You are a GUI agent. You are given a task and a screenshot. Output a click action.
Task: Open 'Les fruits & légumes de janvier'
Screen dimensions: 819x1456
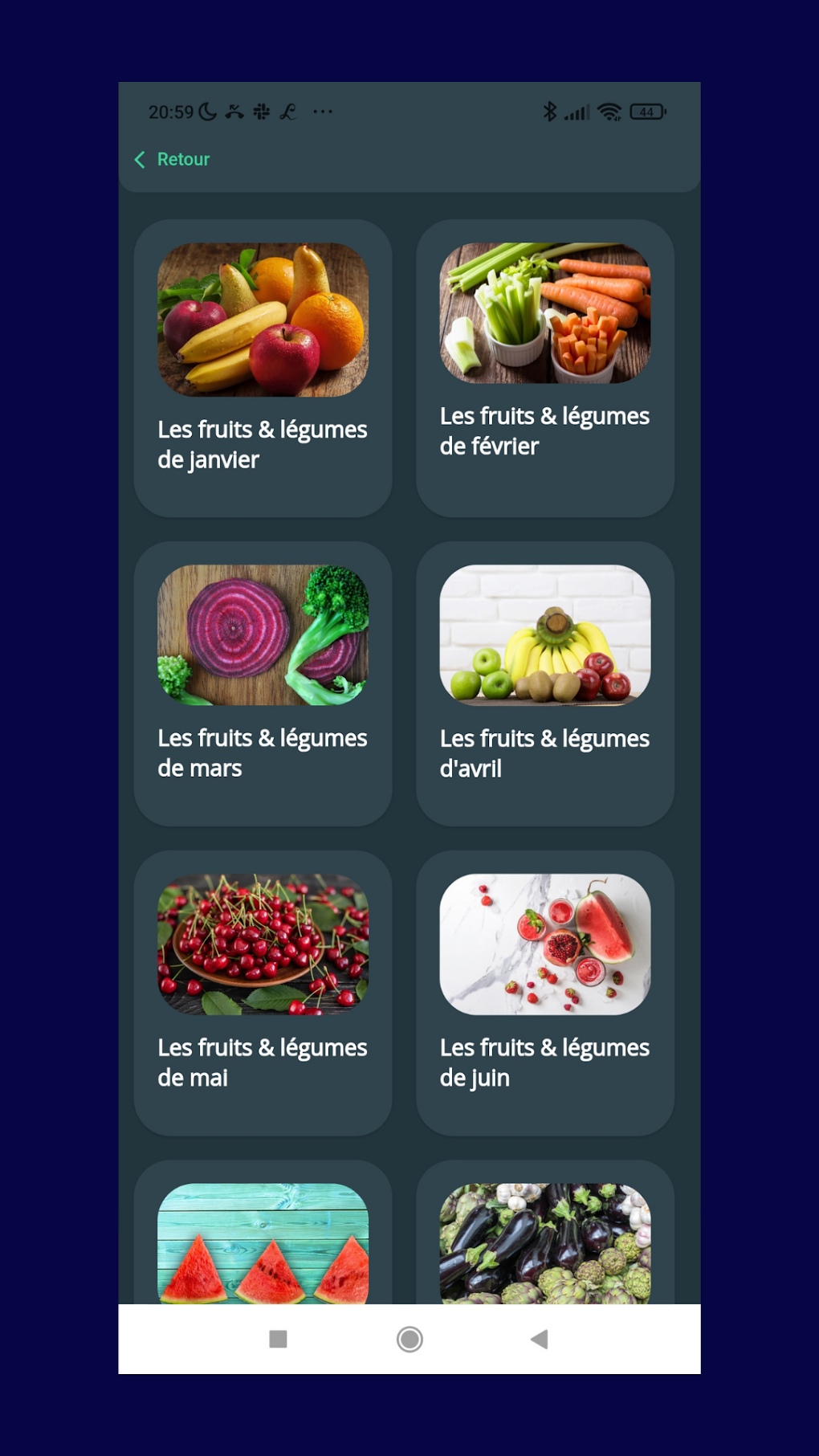(x=263, y=369)
